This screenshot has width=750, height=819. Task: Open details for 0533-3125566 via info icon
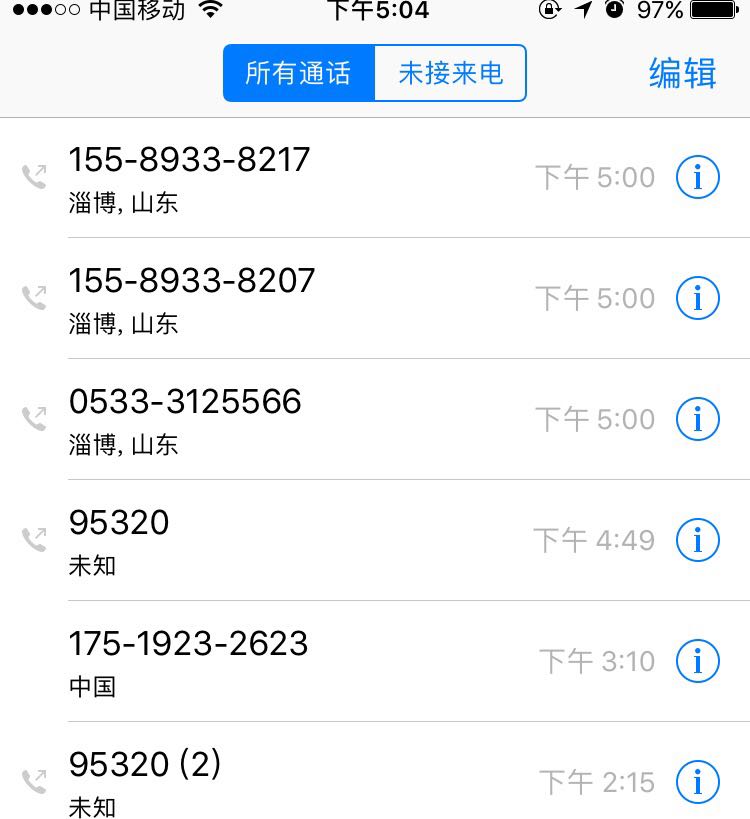698,419
